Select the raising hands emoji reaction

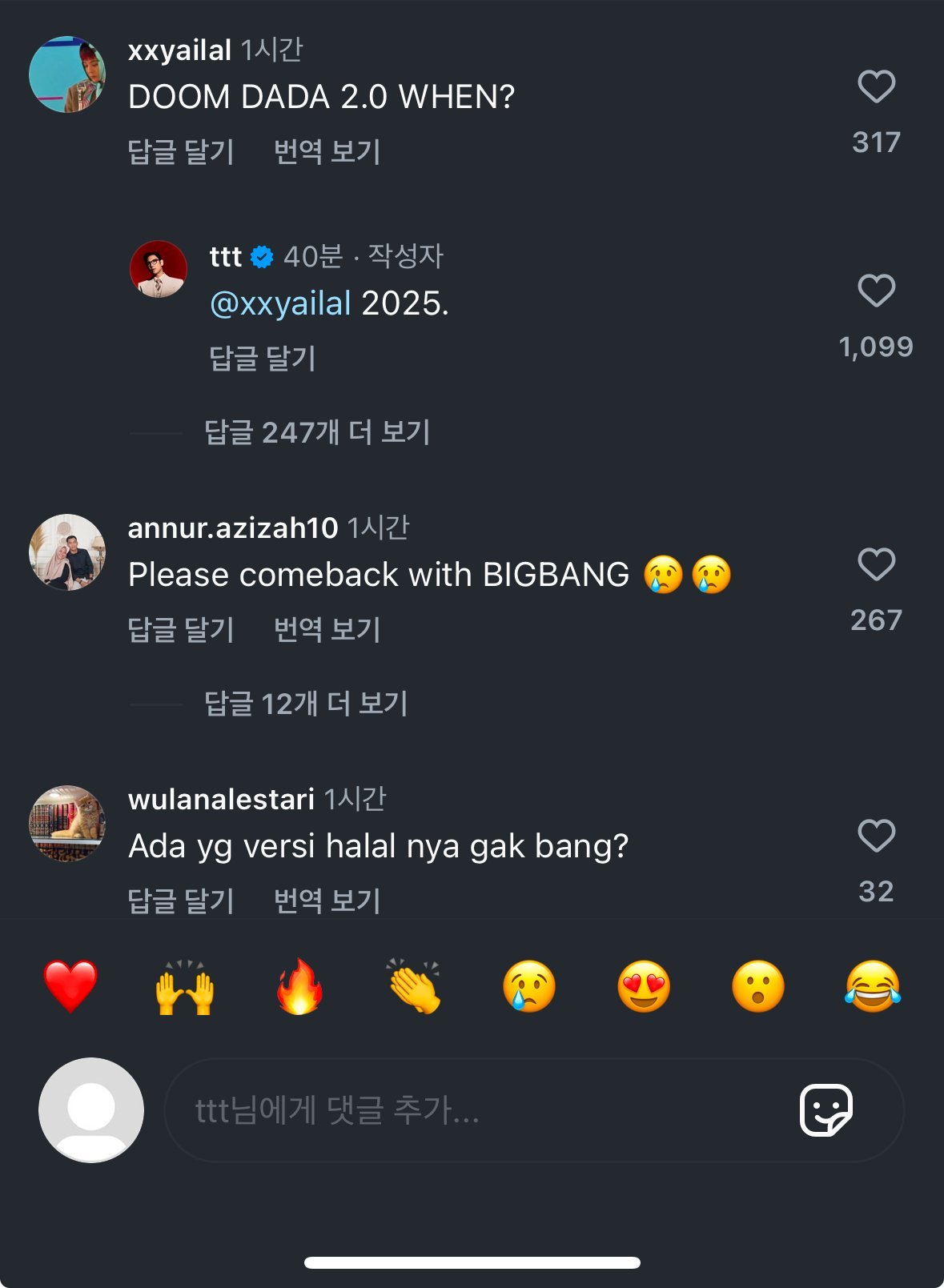185,988
